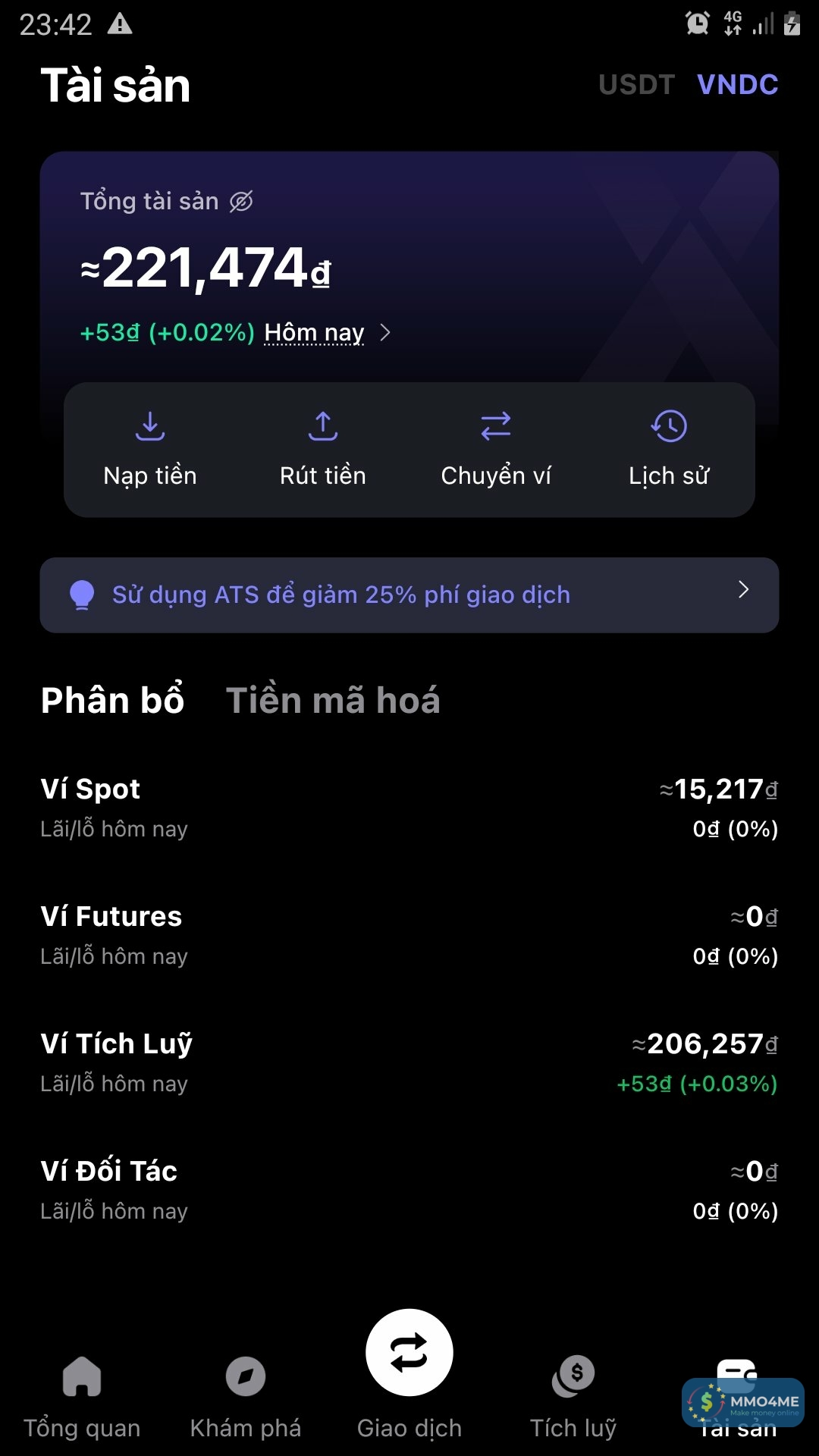Switch to the Tiền mã hoá tab
819x1456 pixels.
click(333, 700)
